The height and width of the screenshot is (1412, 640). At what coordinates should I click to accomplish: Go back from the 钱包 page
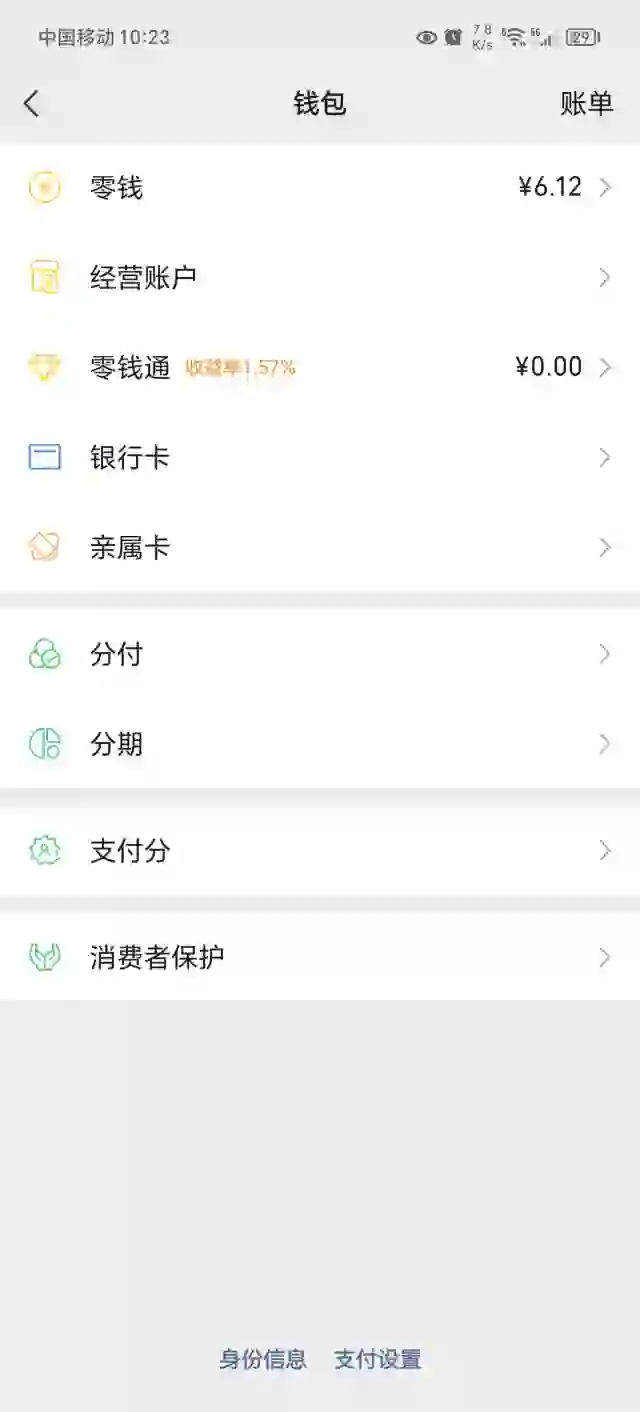click(x=32, y=103)
